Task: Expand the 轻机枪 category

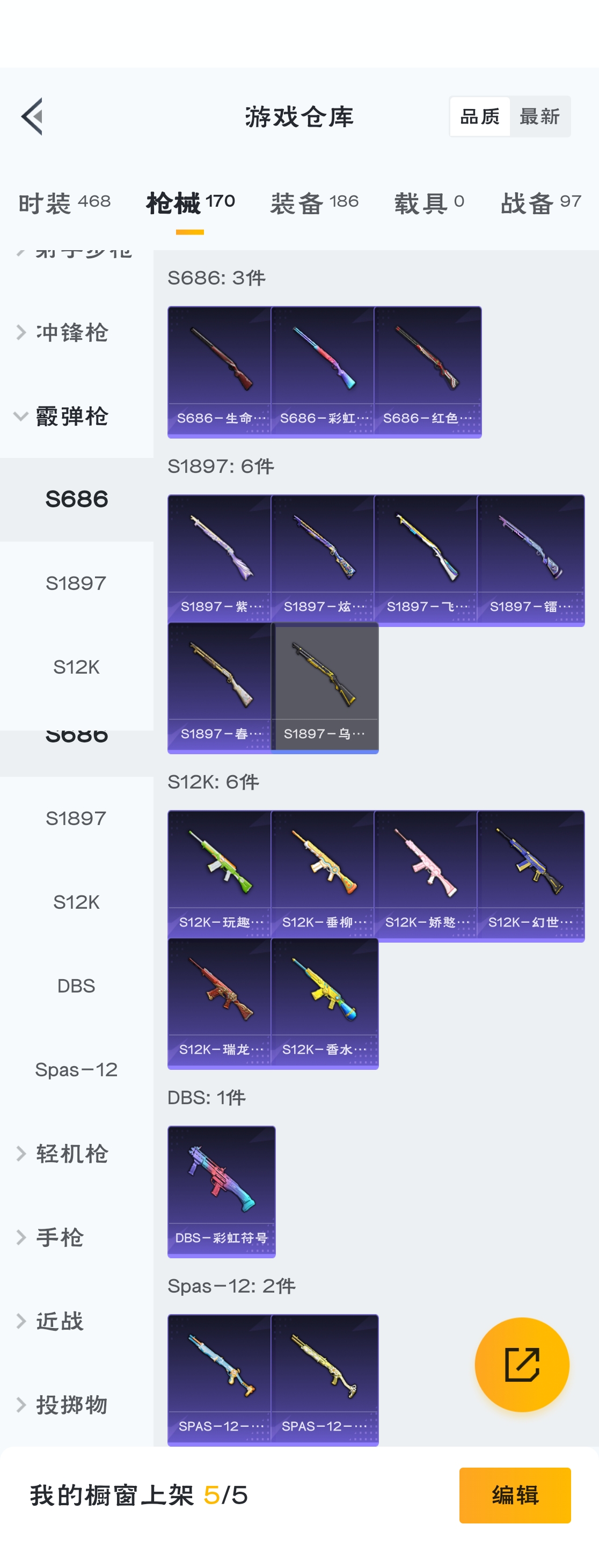Action: point(72,1154)
